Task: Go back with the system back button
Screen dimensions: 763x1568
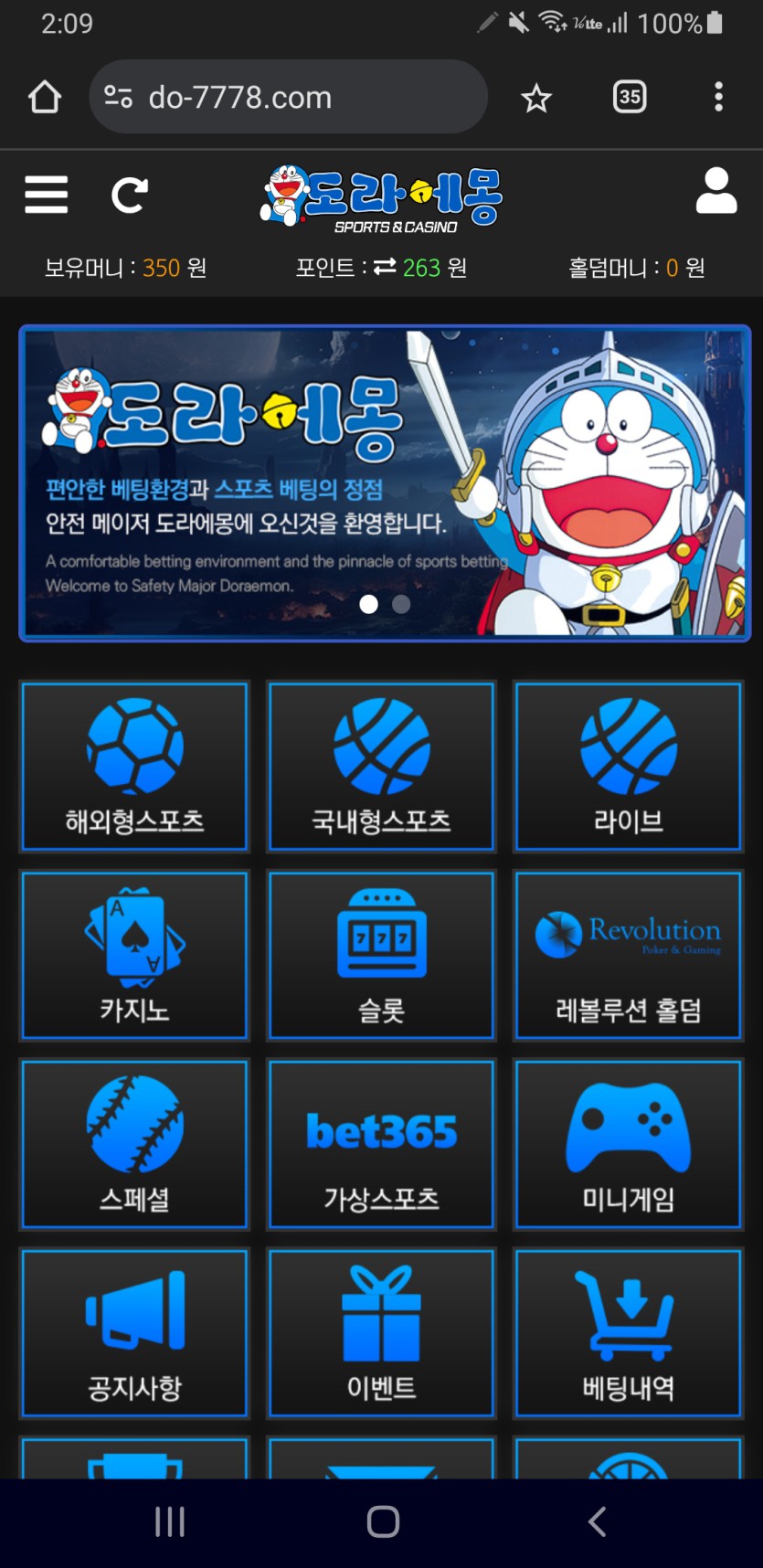Action: click(597, 1521)
